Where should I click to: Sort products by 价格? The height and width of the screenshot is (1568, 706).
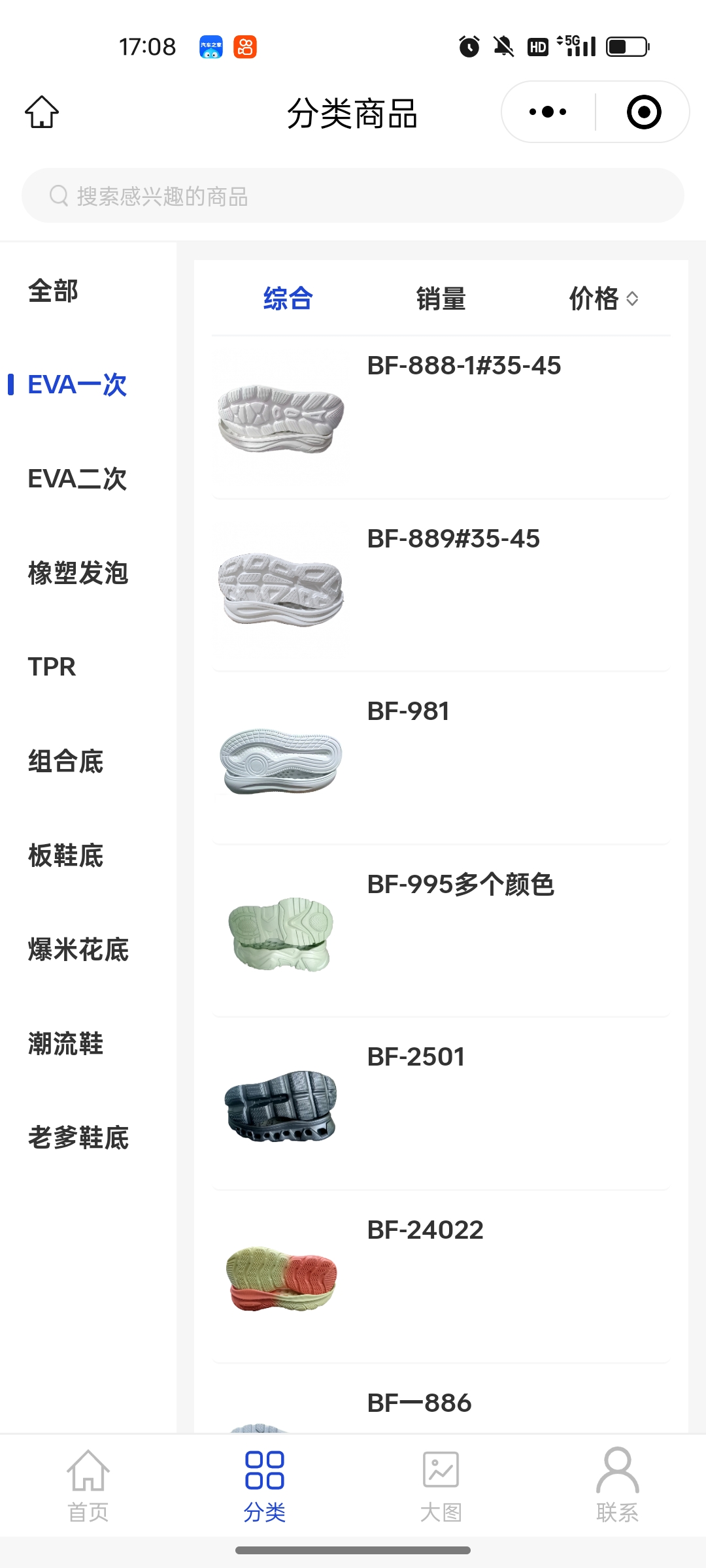point(603,299)
